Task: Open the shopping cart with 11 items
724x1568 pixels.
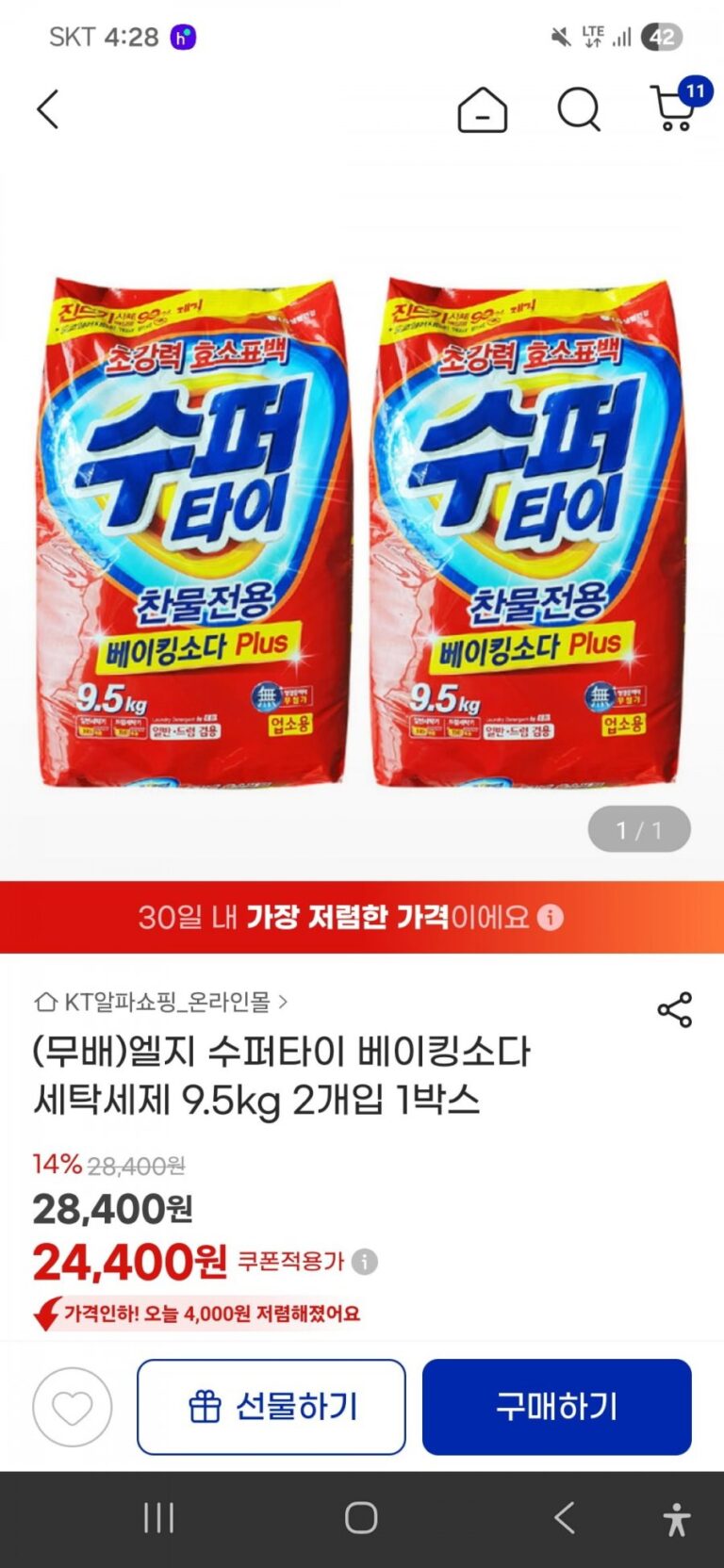Action: pyautogui.click(x=675, y=109)
